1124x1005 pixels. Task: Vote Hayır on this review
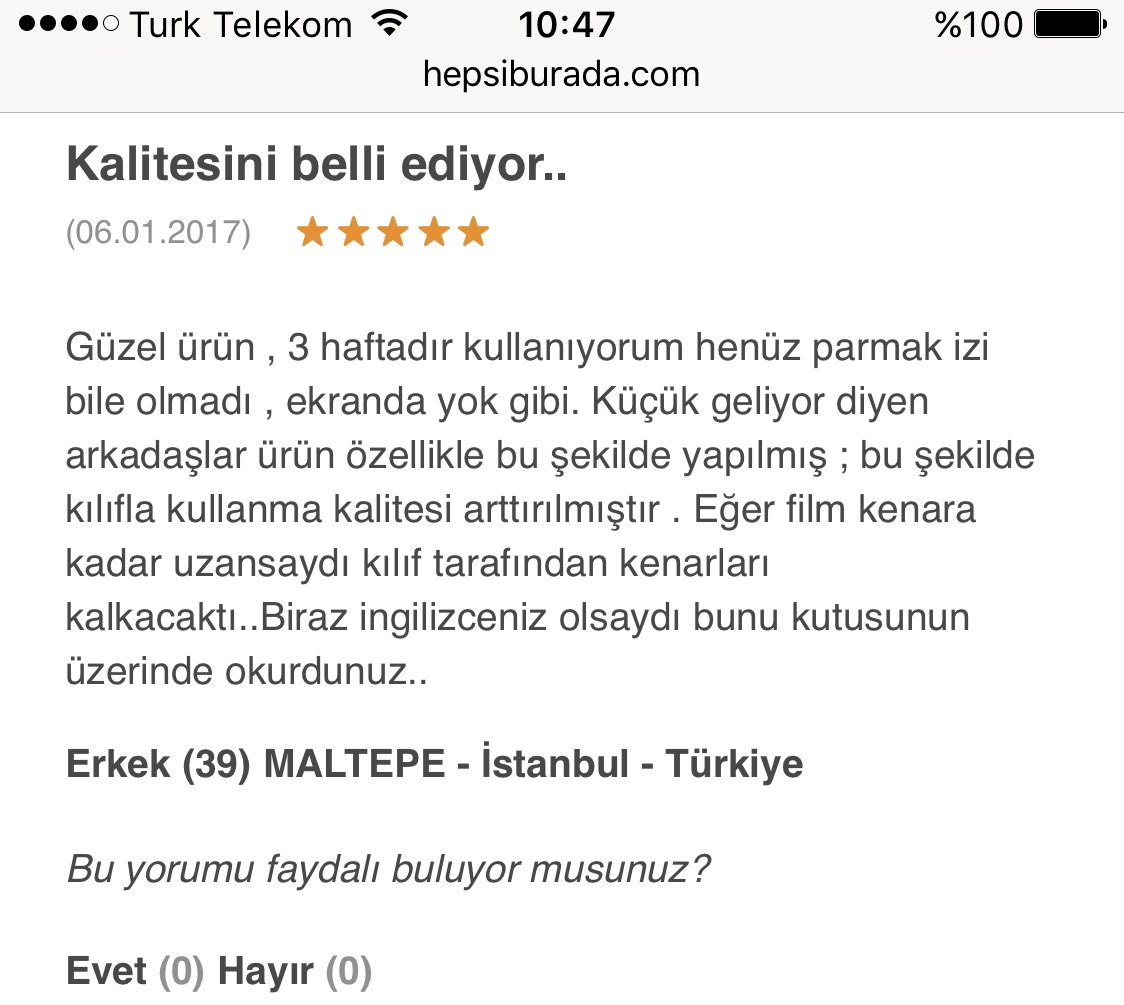(x=266, y=970)
